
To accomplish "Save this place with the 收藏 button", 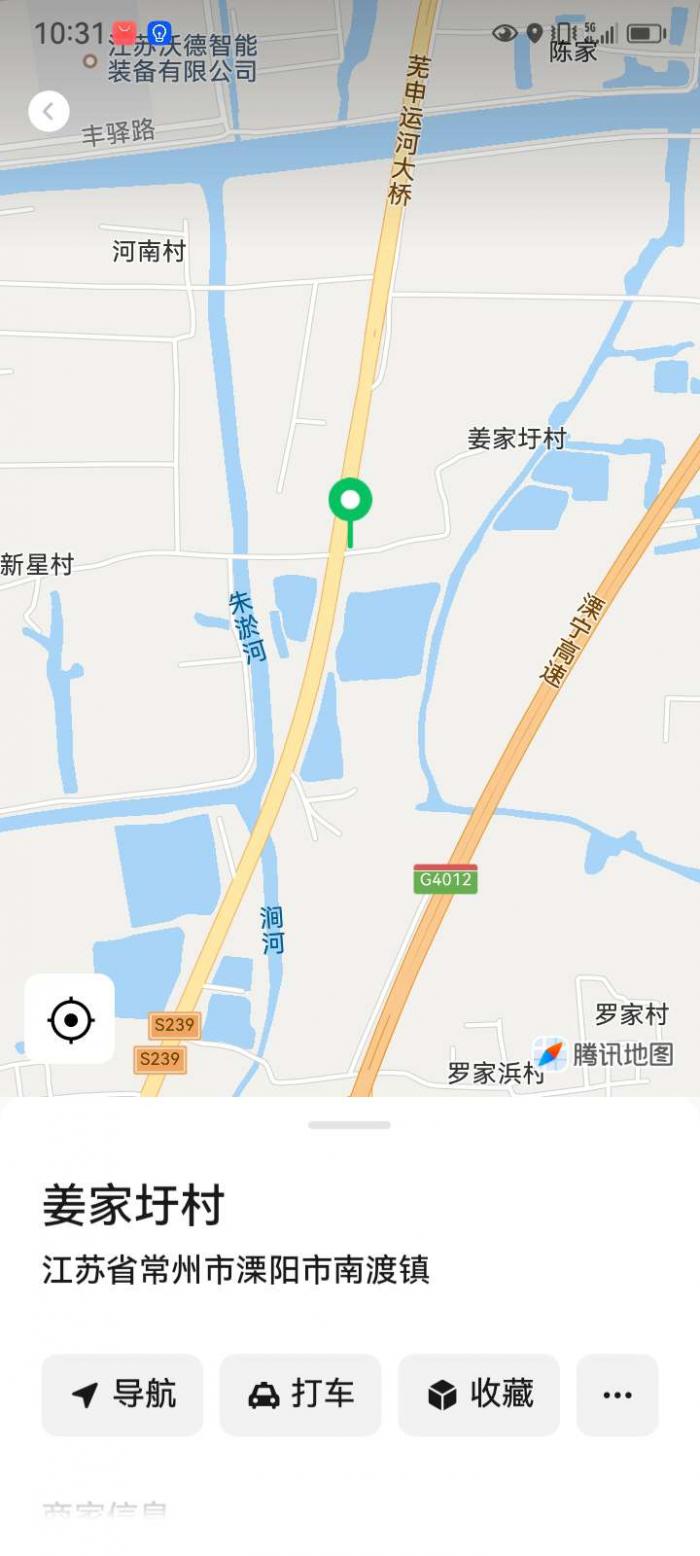I will [479, 1394].
